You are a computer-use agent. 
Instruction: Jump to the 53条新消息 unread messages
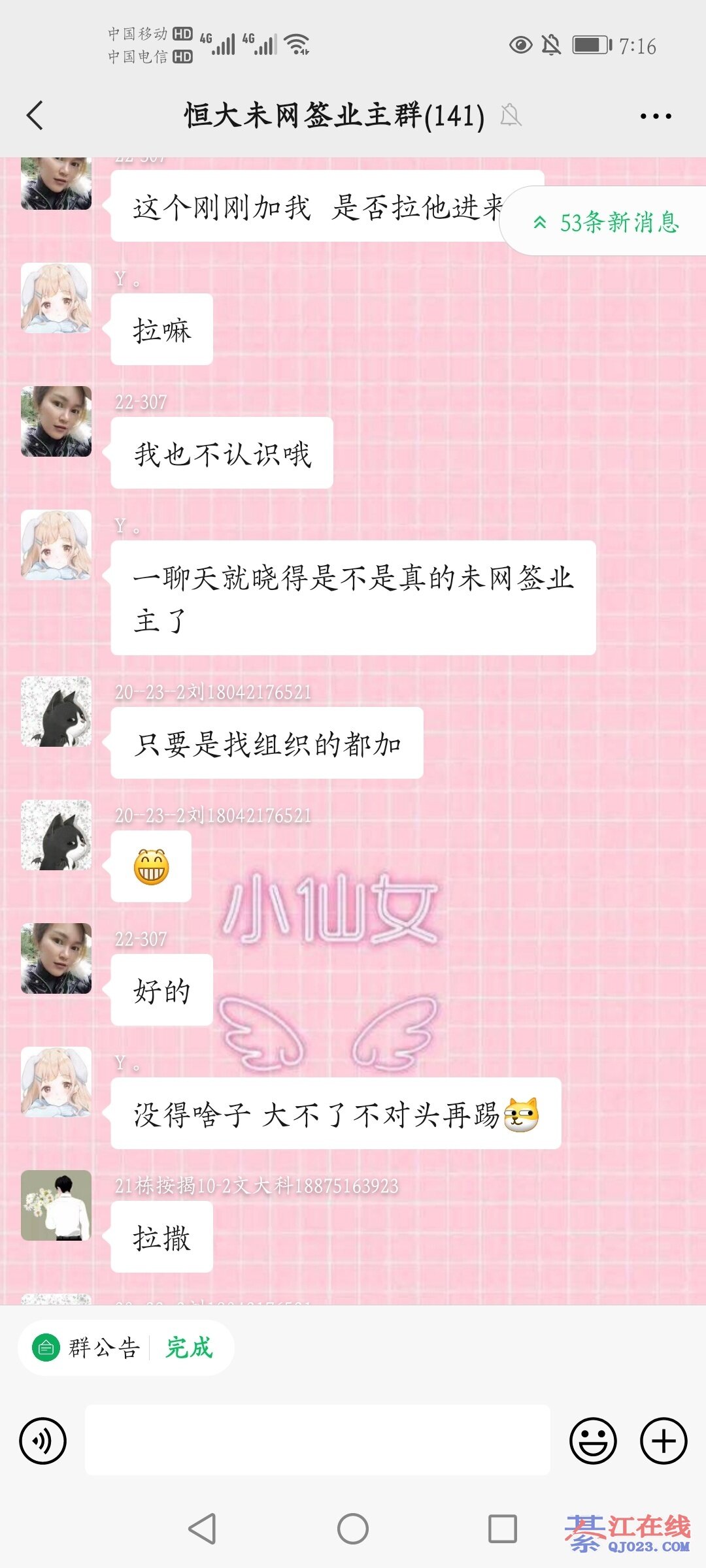point(607,222)
